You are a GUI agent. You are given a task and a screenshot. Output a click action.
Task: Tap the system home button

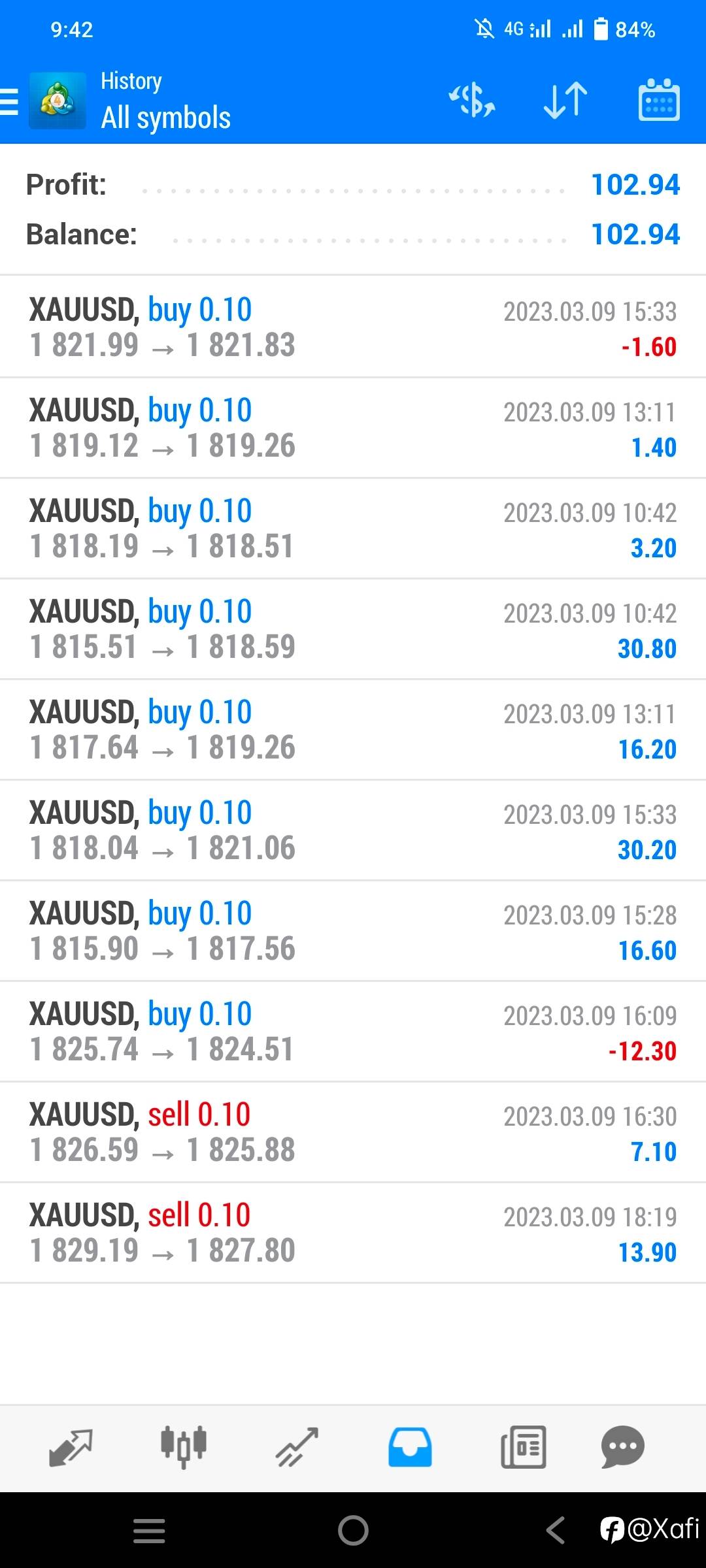pos(353,1530)
